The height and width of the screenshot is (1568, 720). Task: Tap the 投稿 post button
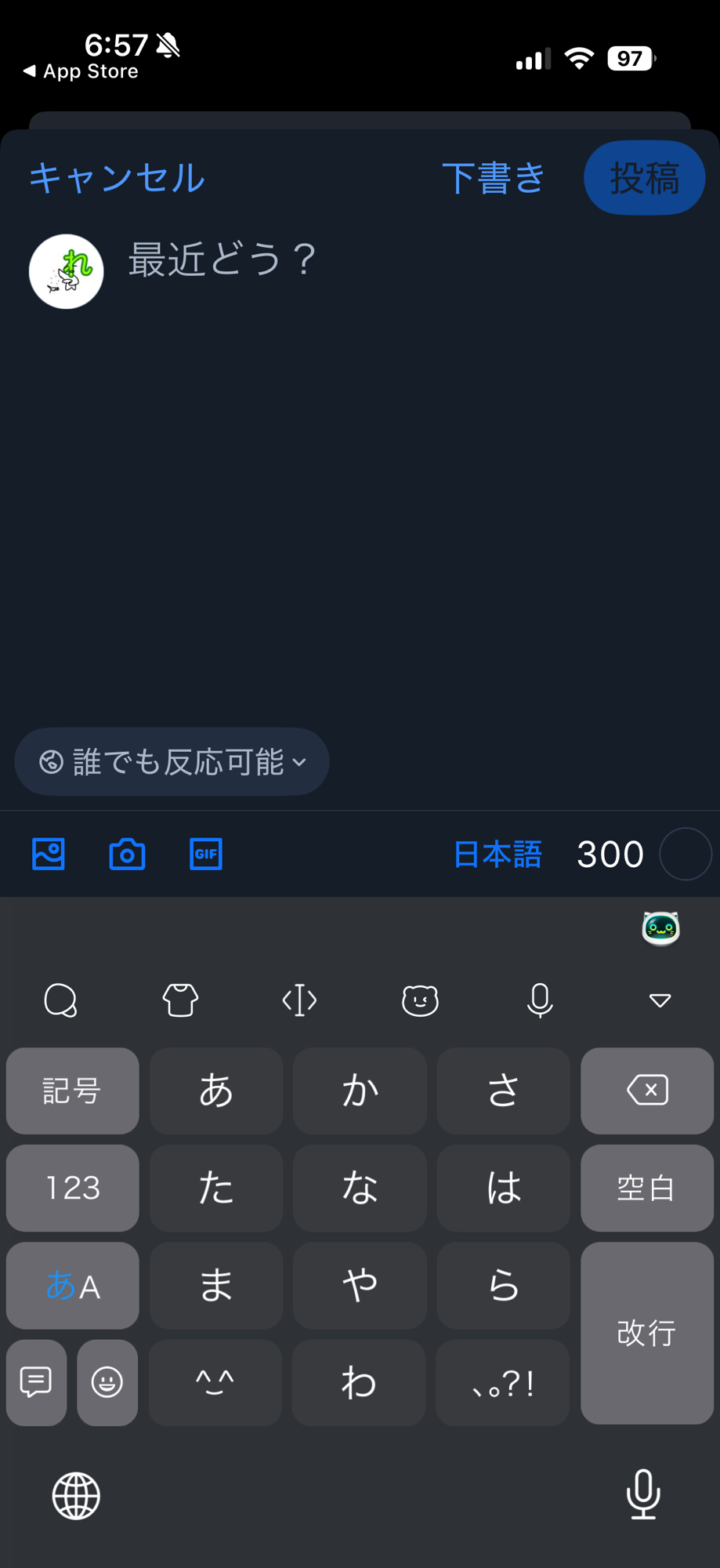coord(644,178)
